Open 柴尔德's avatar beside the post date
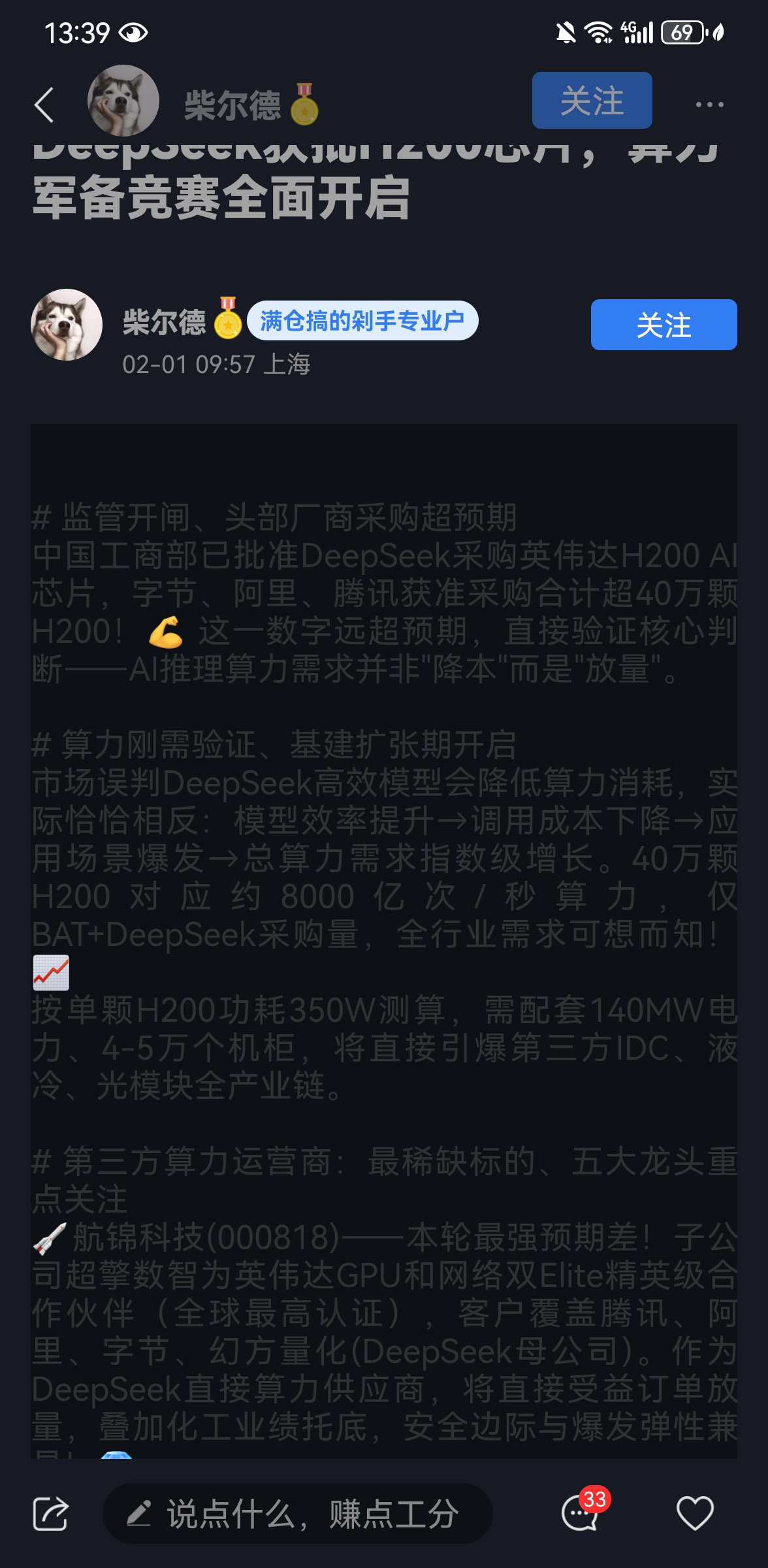The width and height of the screenshot is (768, 1568). pos(67,325)
